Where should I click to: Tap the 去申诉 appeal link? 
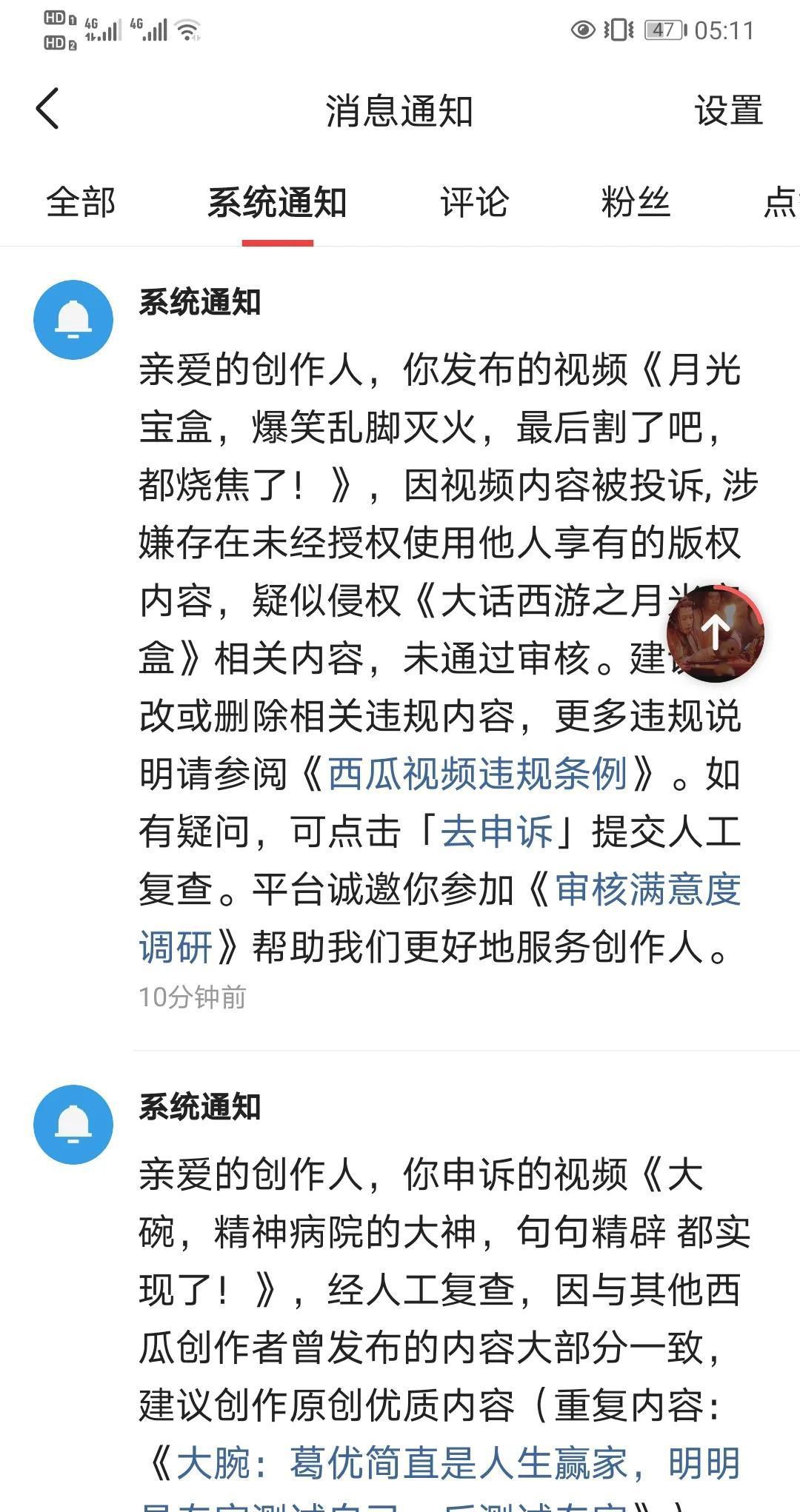(x=496, y=832)
